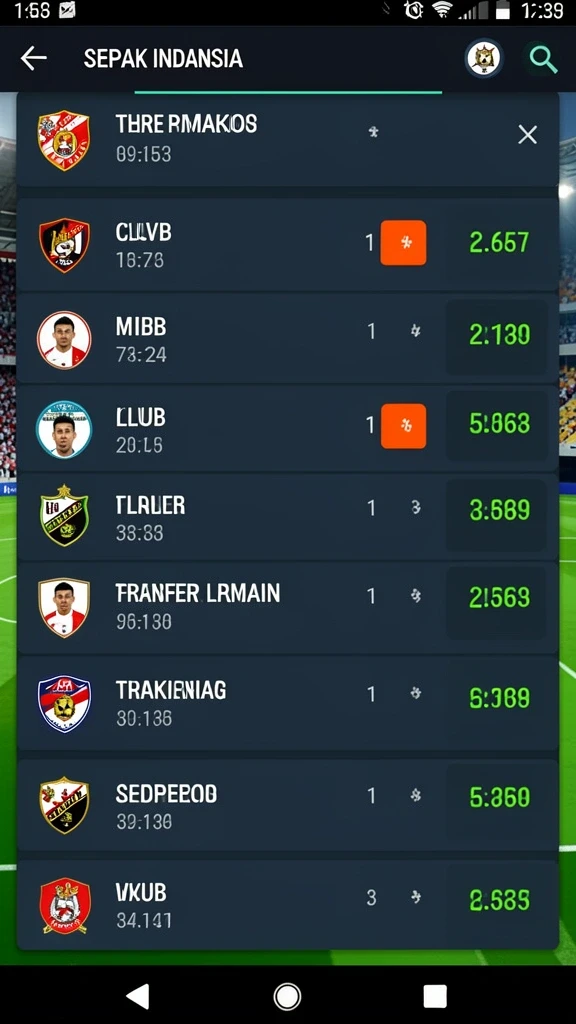This screenshot has height=1024, width=576.
Task: Open the TRANFER LRMAIN row
Action: point(287,607)
